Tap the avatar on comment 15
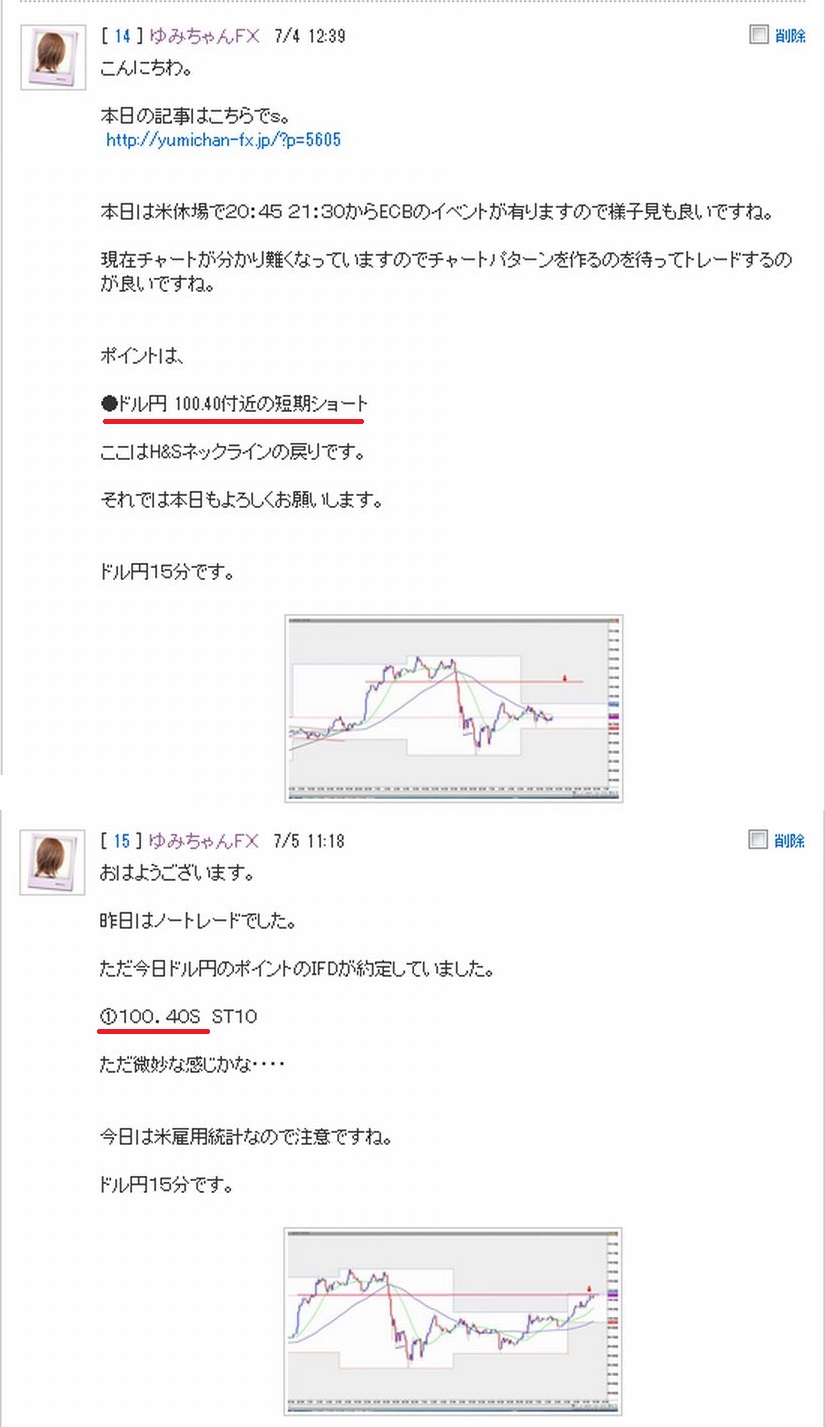 [53, 862]
